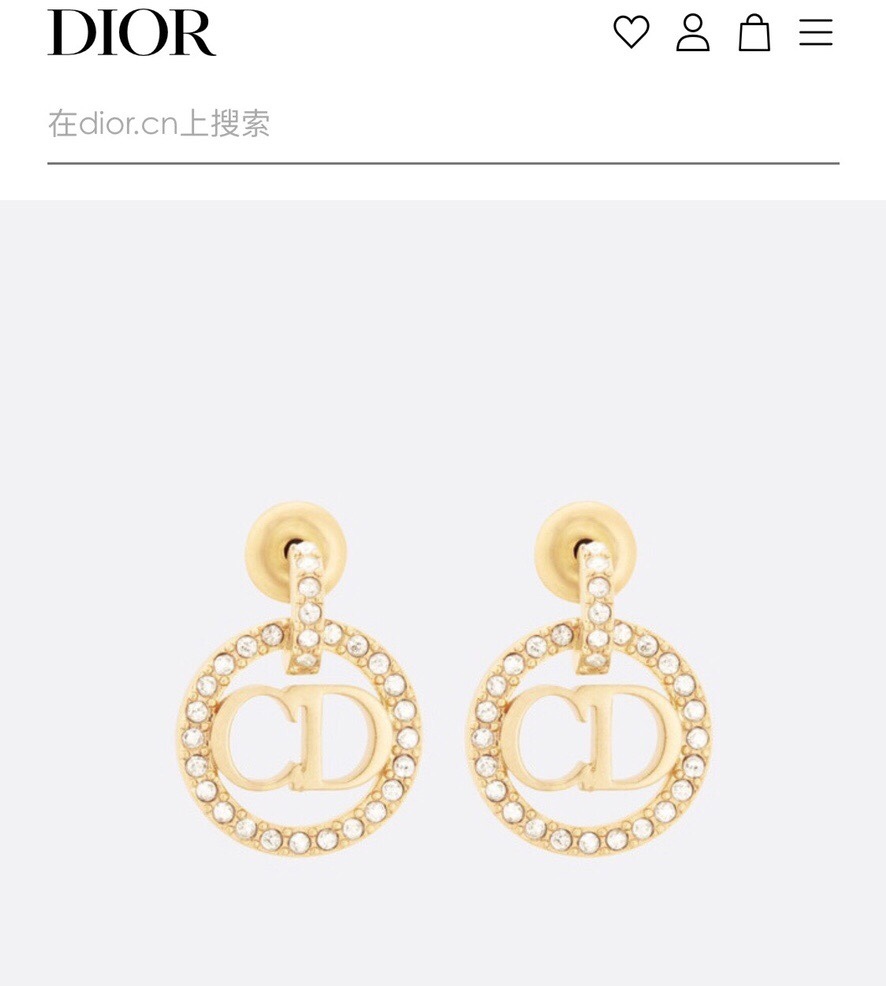Open the wishlist heart icon
This screenshot has height=986, width=886.
[x=631, y=32]
